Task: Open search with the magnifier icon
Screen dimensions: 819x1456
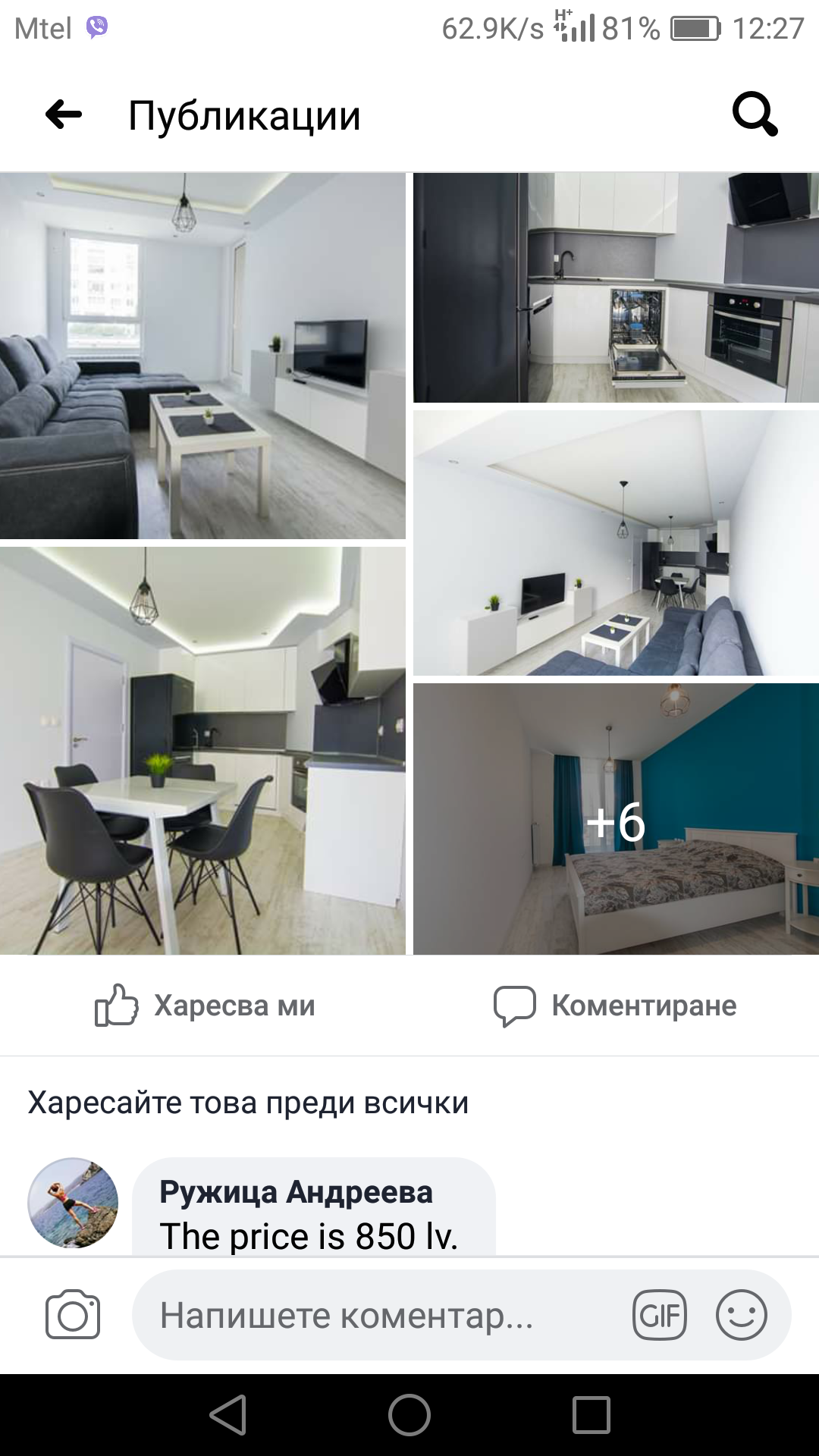Action: (755, 115)
